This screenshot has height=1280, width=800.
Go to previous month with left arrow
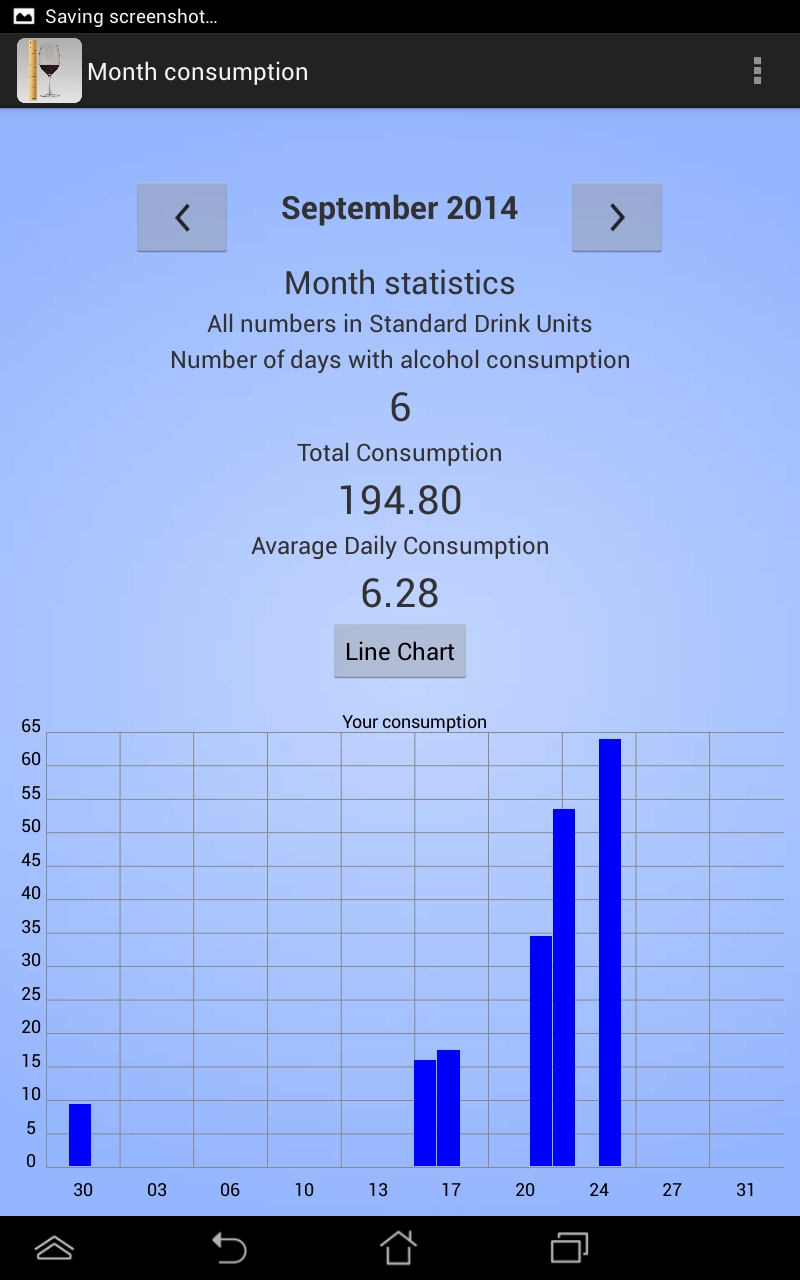[x=182, y=216]
